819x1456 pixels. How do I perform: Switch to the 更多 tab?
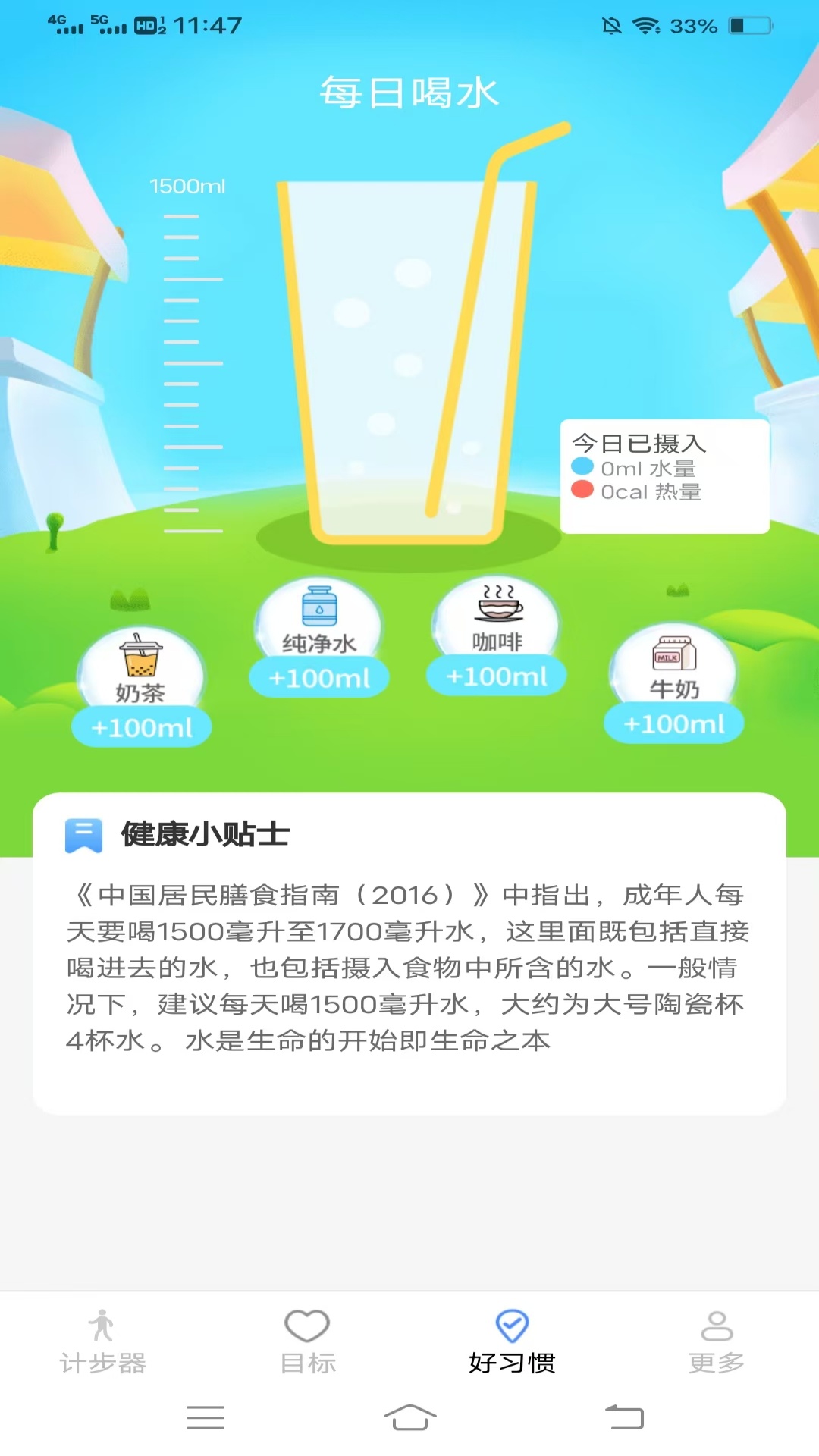[717, 1346]
